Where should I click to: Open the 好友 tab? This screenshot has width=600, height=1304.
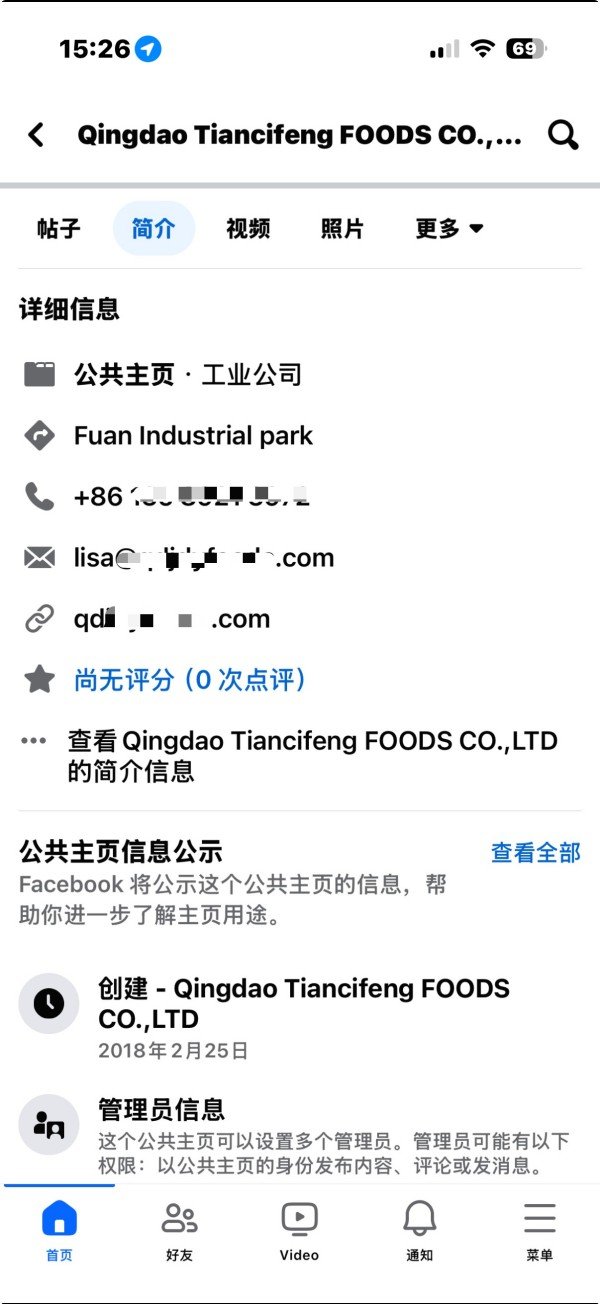[x=179, y=1232]
